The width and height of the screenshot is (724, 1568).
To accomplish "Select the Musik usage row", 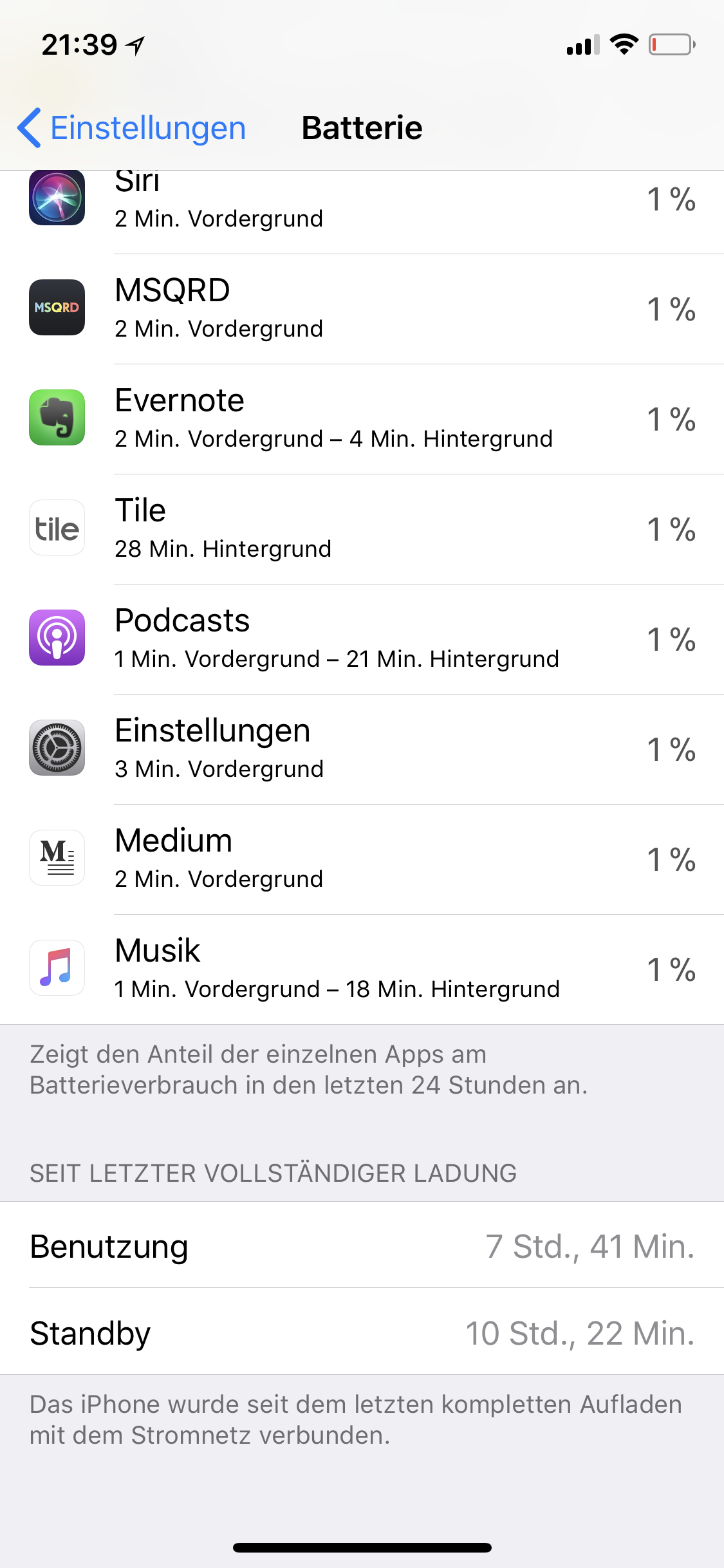I will tap(362, 969).
